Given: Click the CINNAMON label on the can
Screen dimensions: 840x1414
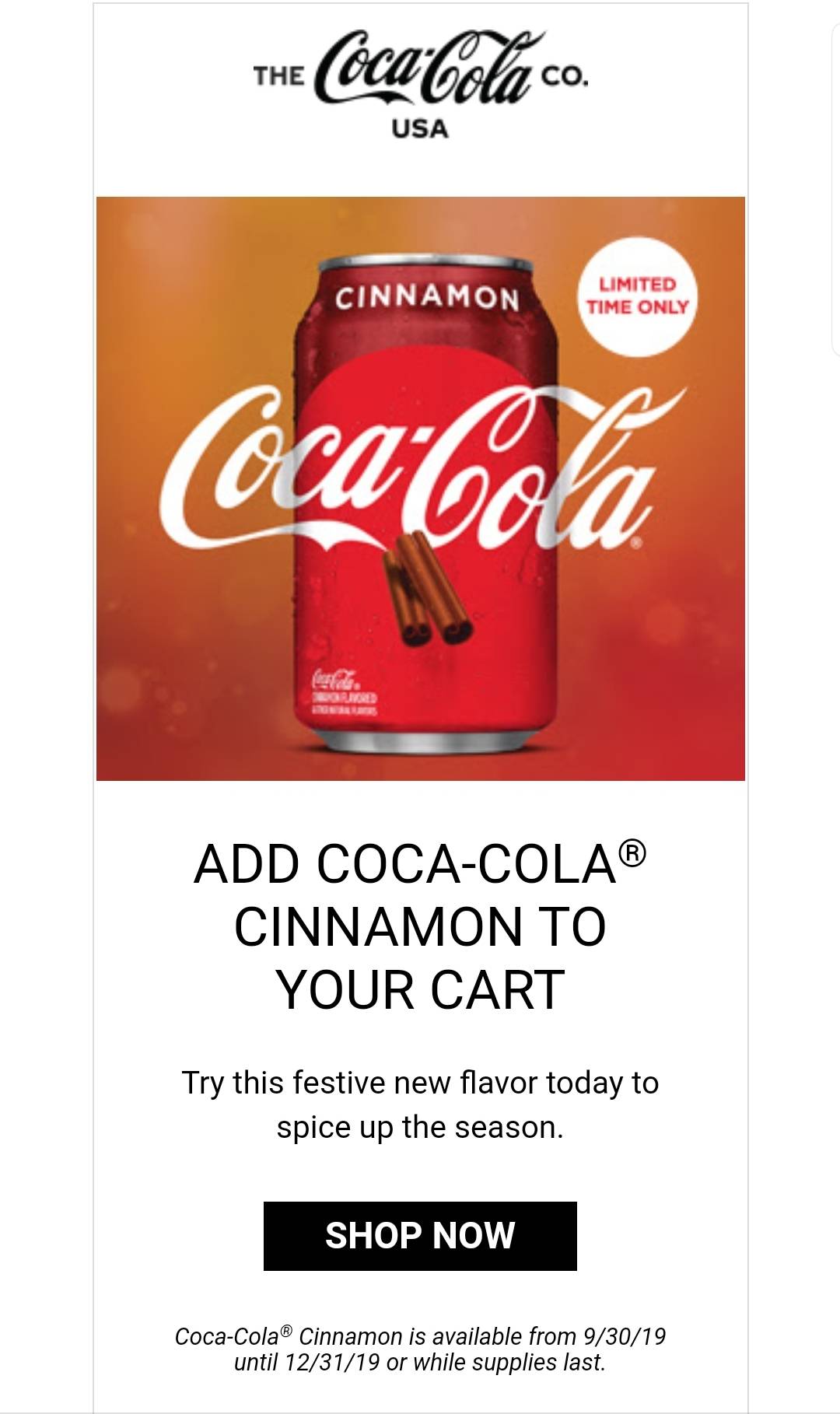Looking at the screenshot, I should [428, 296].
